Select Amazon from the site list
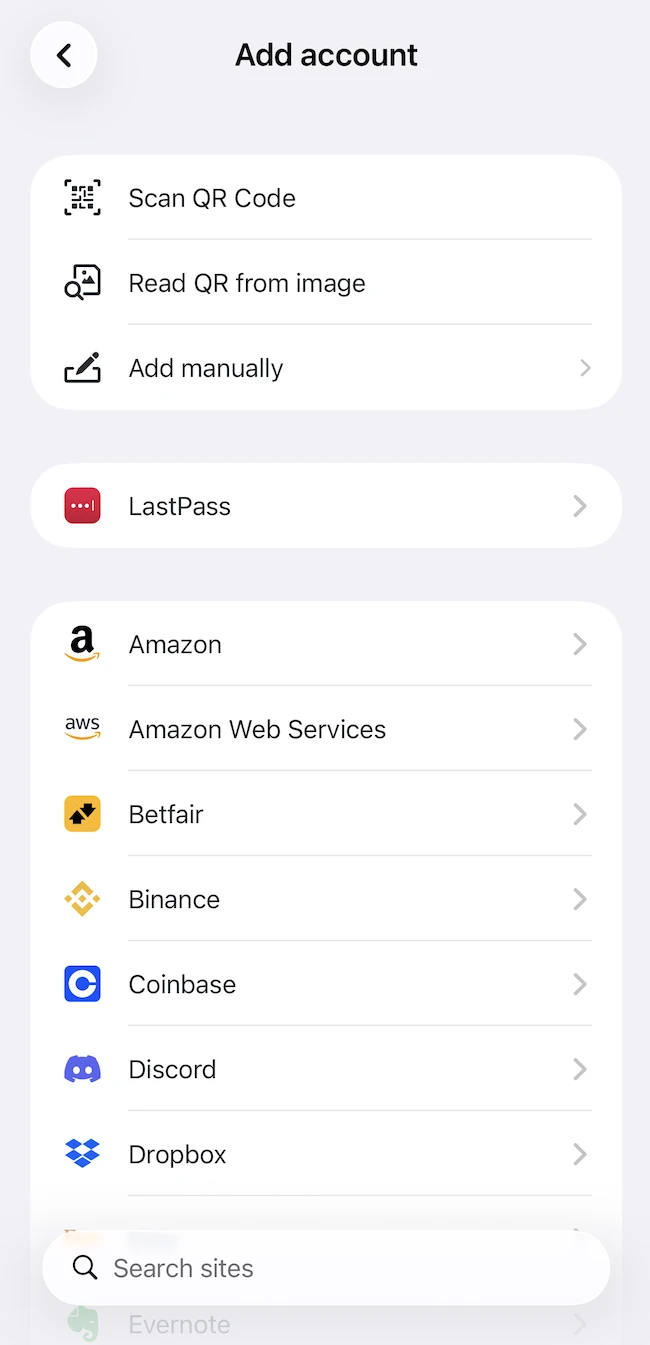 pyautogui.click(x=326, y=644)
